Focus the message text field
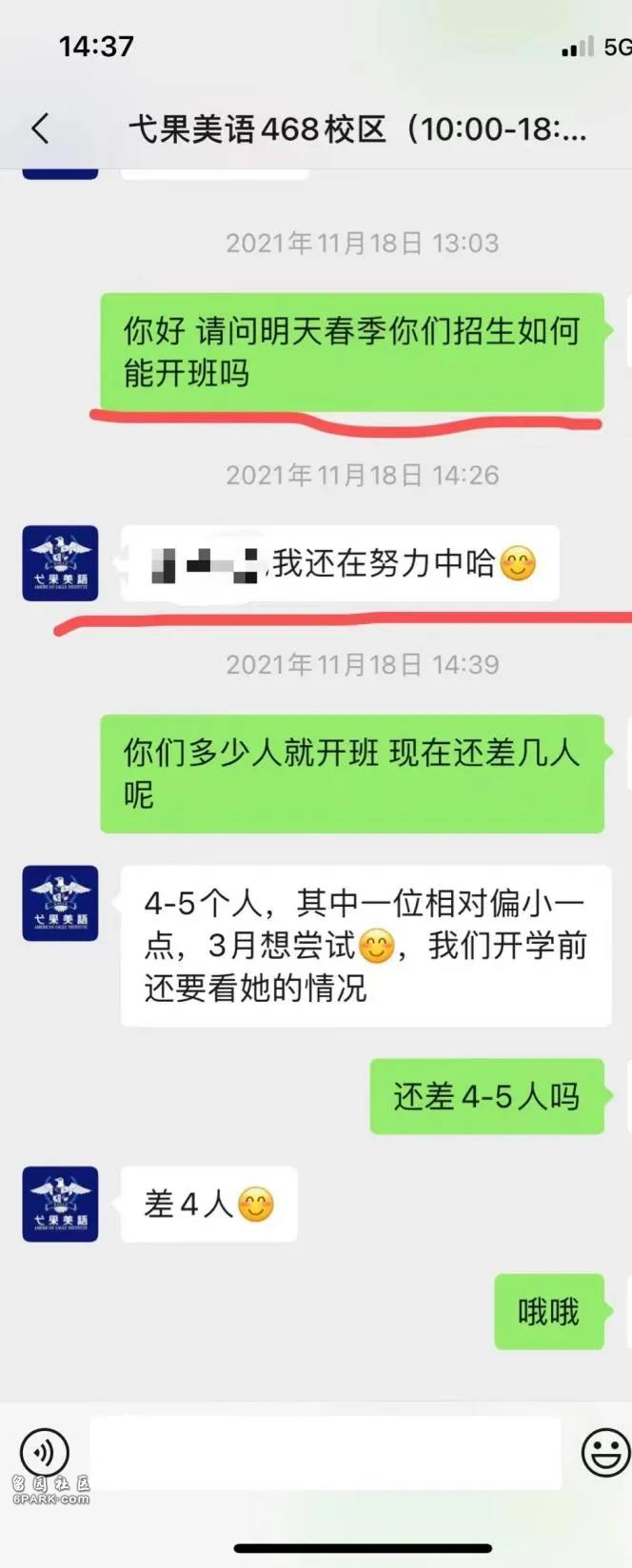 point(325,1453)
